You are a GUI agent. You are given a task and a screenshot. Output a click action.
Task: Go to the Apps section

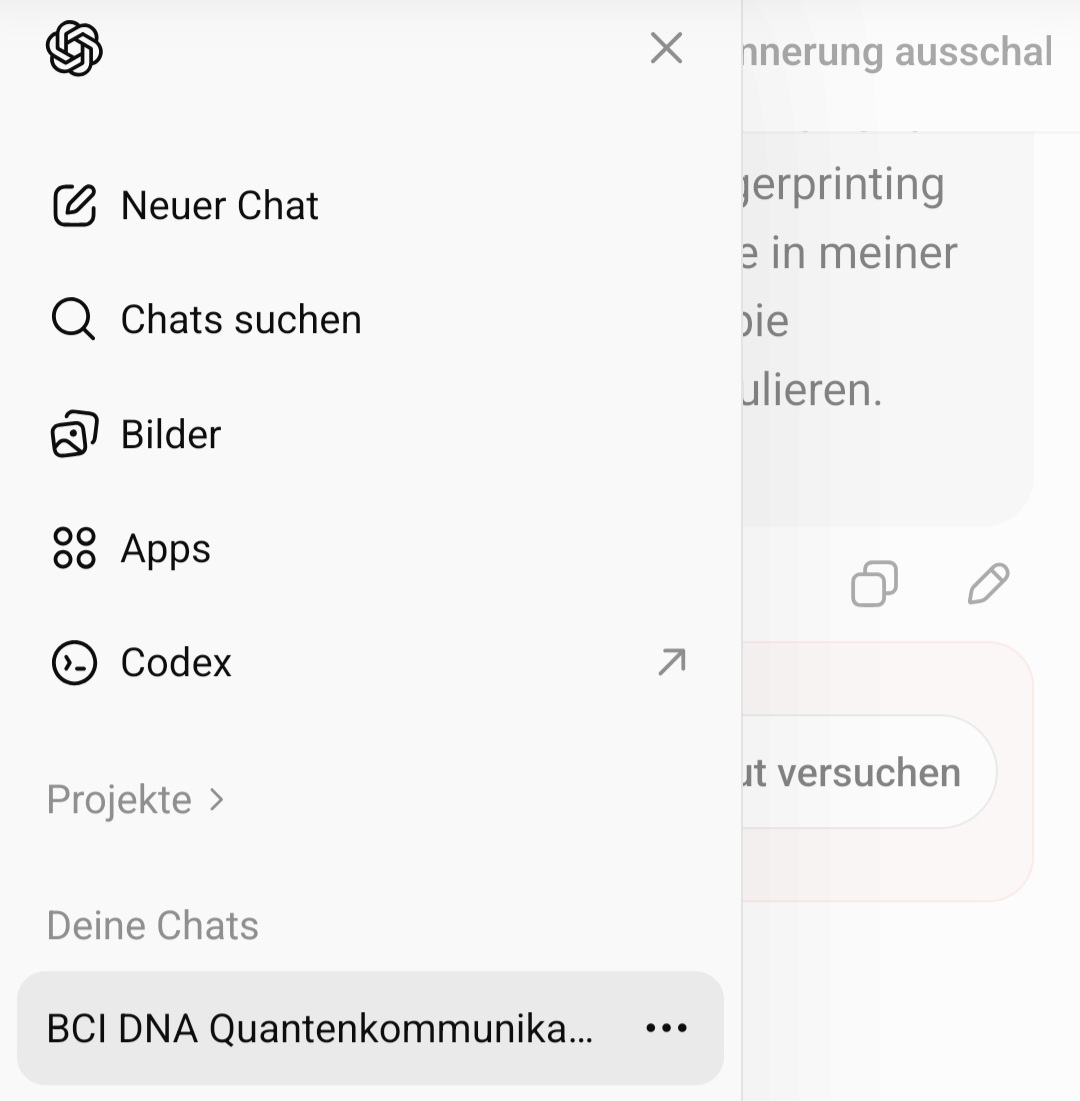coord(165,549)
